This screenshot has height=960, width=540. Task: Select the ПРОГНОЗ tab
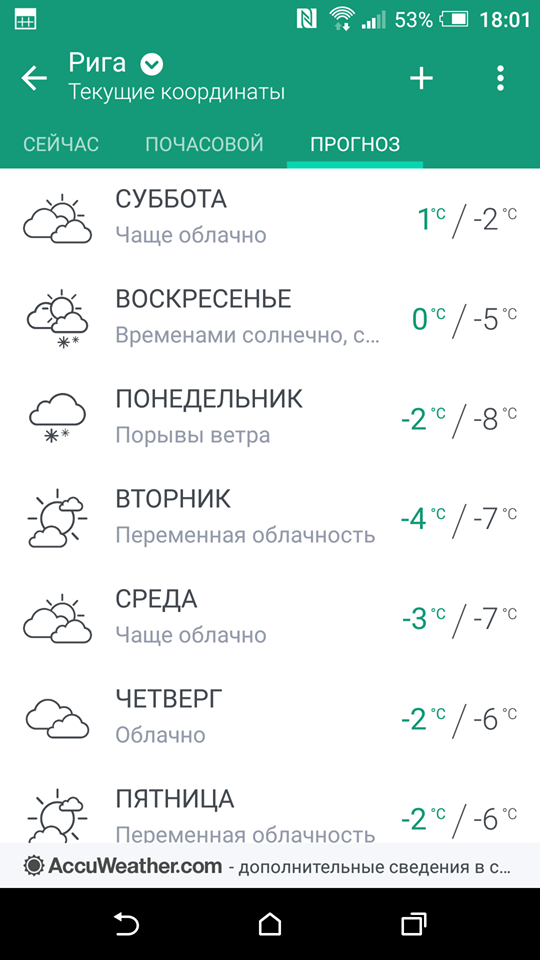pyautogui.click(x=355, y=144)
